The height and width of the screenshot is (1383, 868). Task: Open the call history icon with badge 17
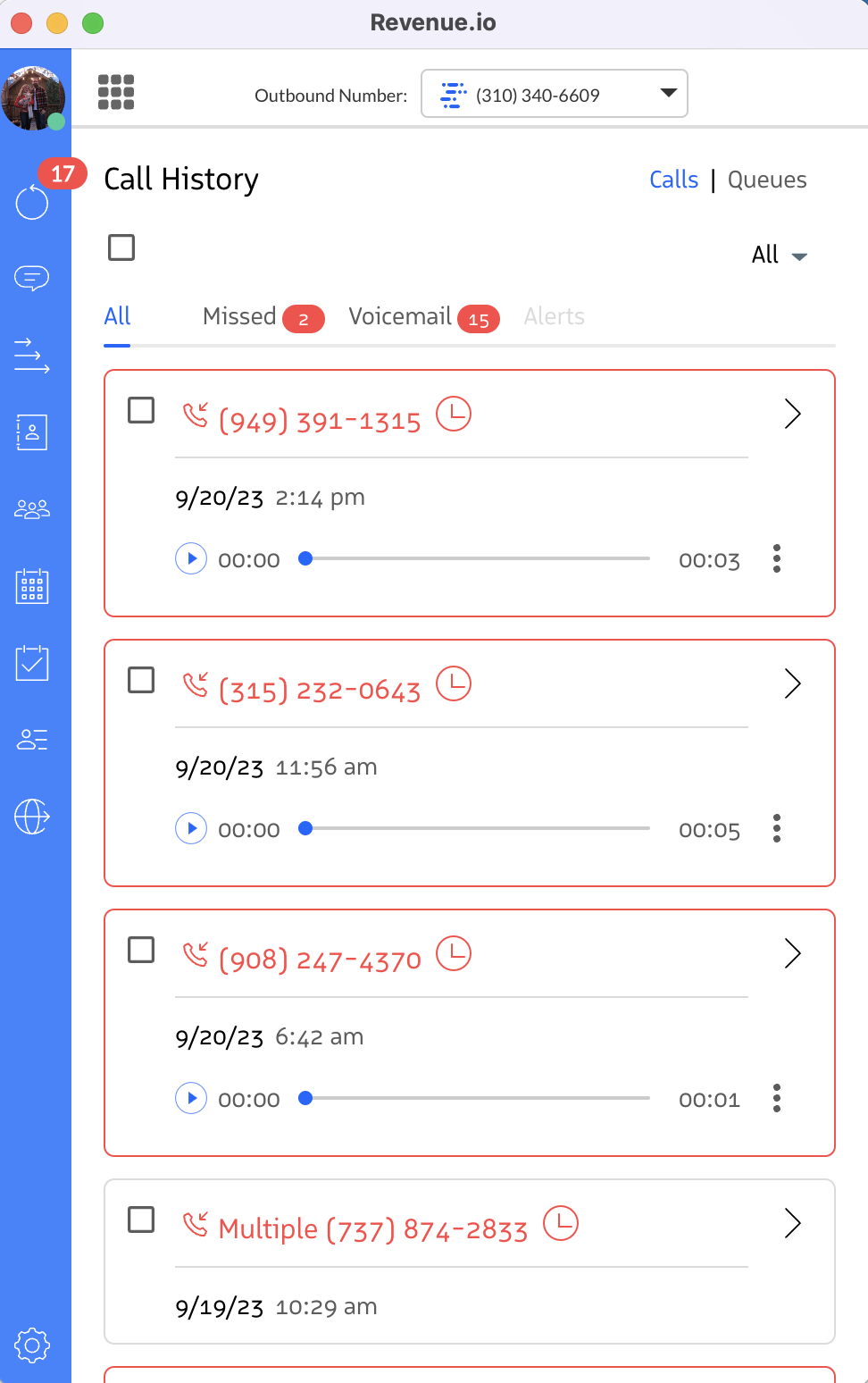click(x=32, y=202)
